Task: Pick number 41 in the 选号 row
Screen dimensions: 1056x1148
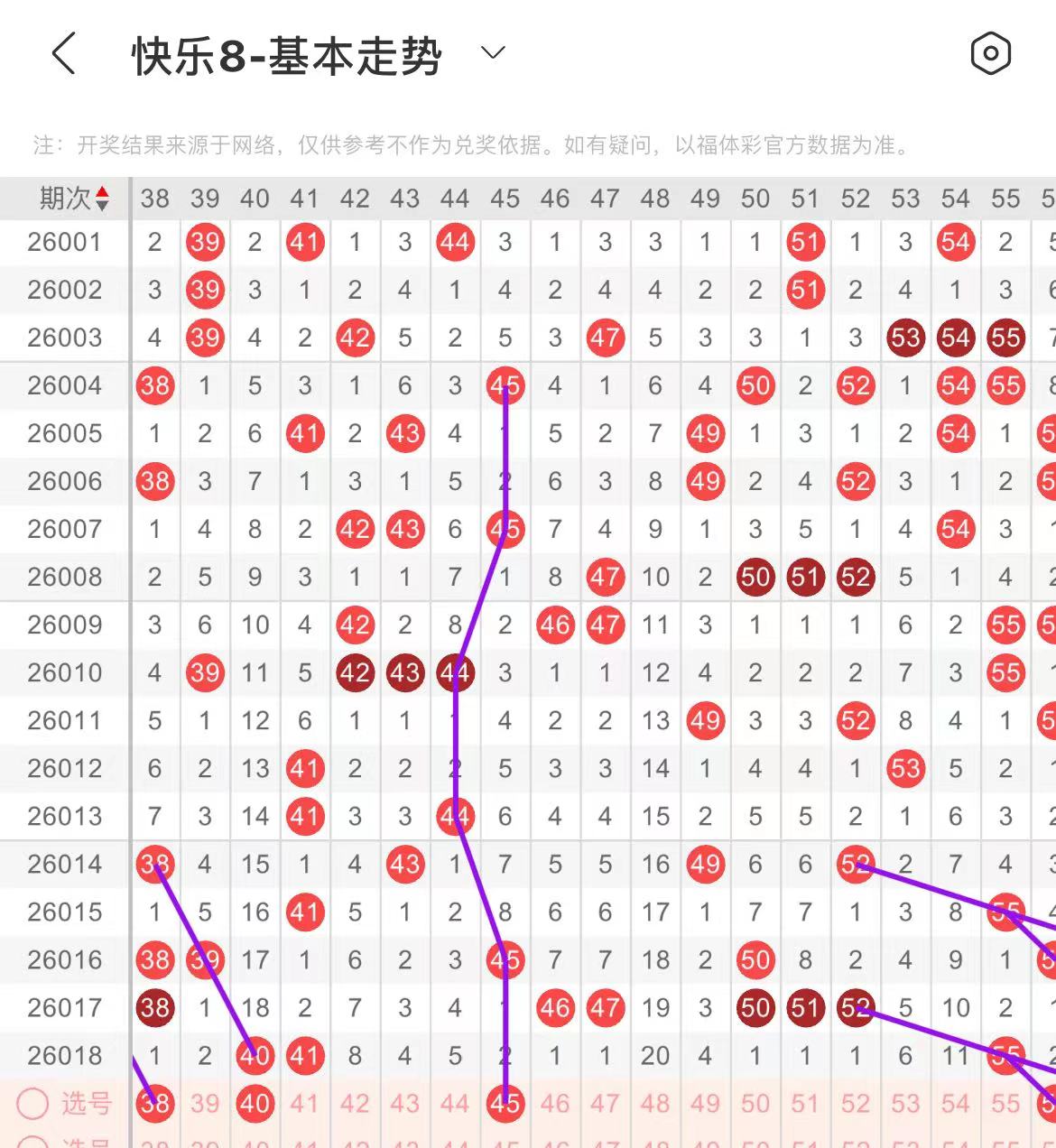Action: point(305,1103)
